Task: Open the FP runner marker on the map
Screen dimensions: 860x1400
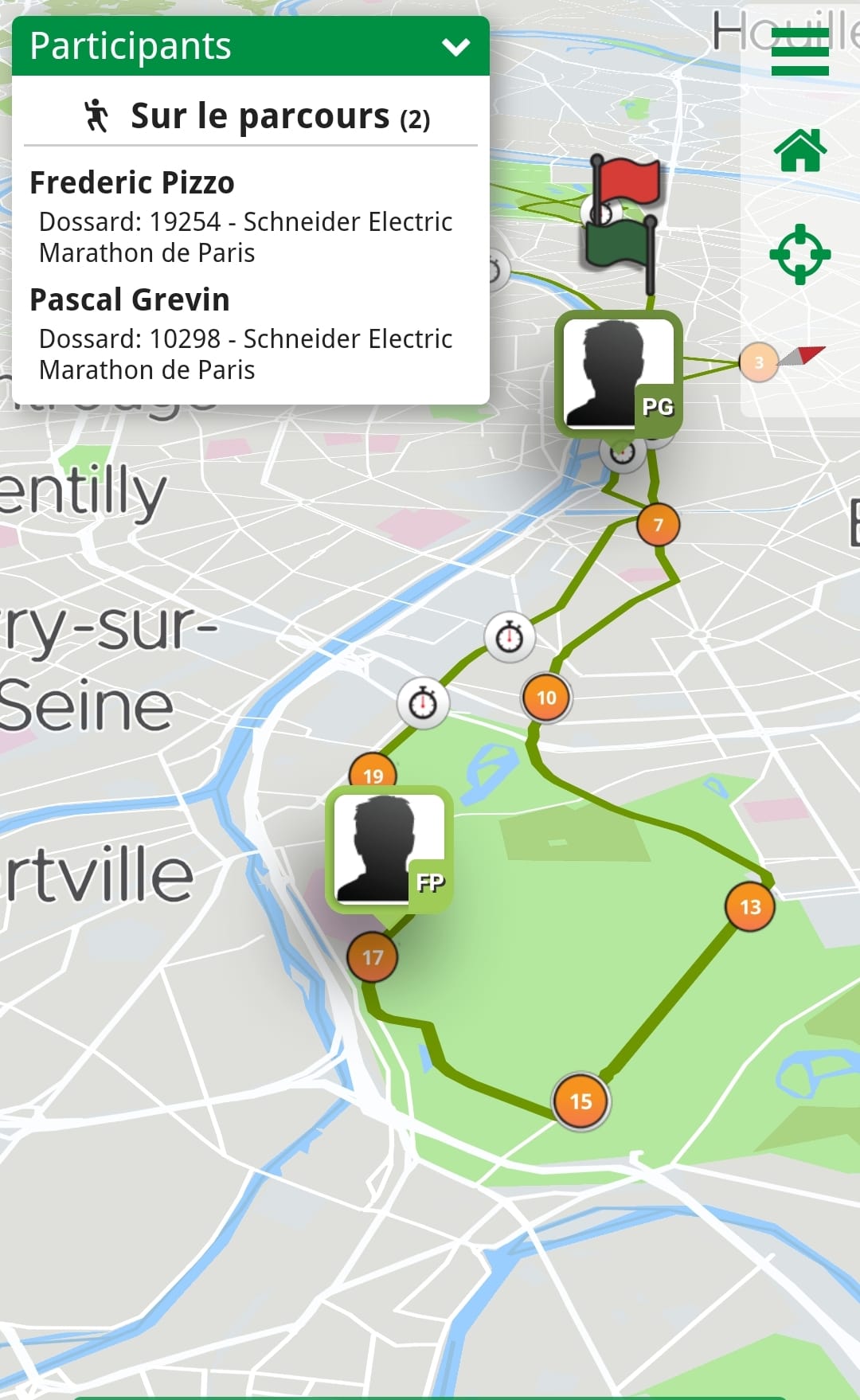Action: coord(389,849)
